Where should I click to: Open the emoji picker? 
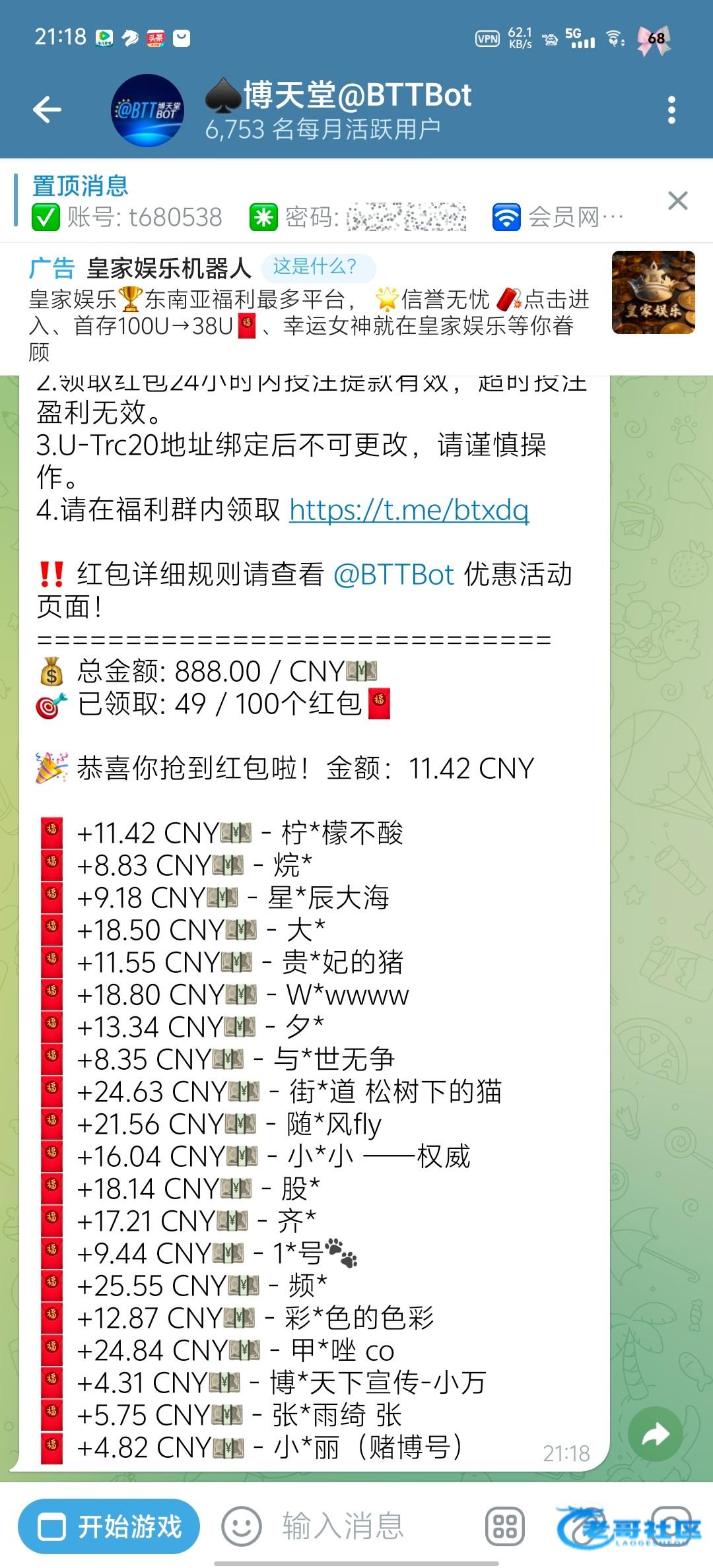click(x=241, y=1526)
